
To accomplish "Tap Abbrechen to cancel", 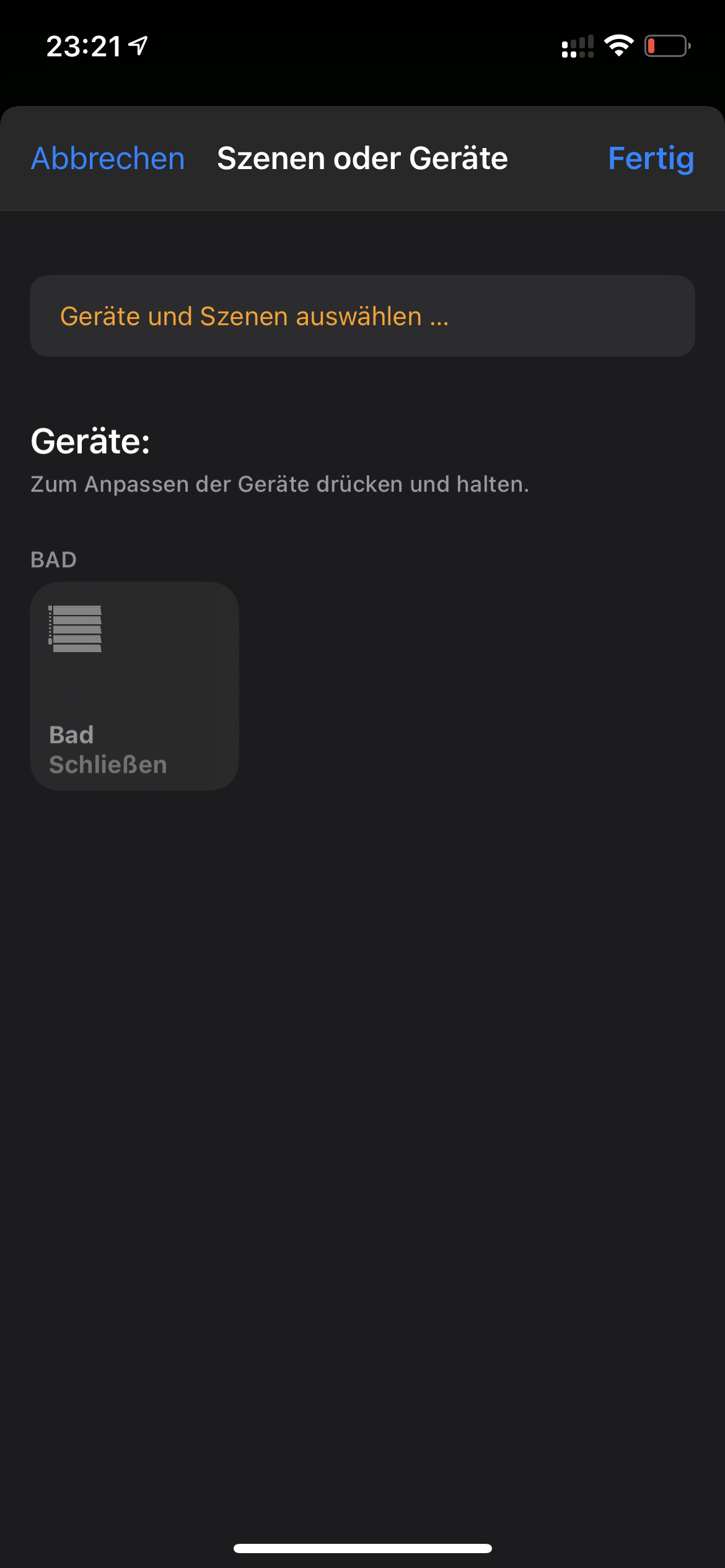I will (x=108, y=159).
